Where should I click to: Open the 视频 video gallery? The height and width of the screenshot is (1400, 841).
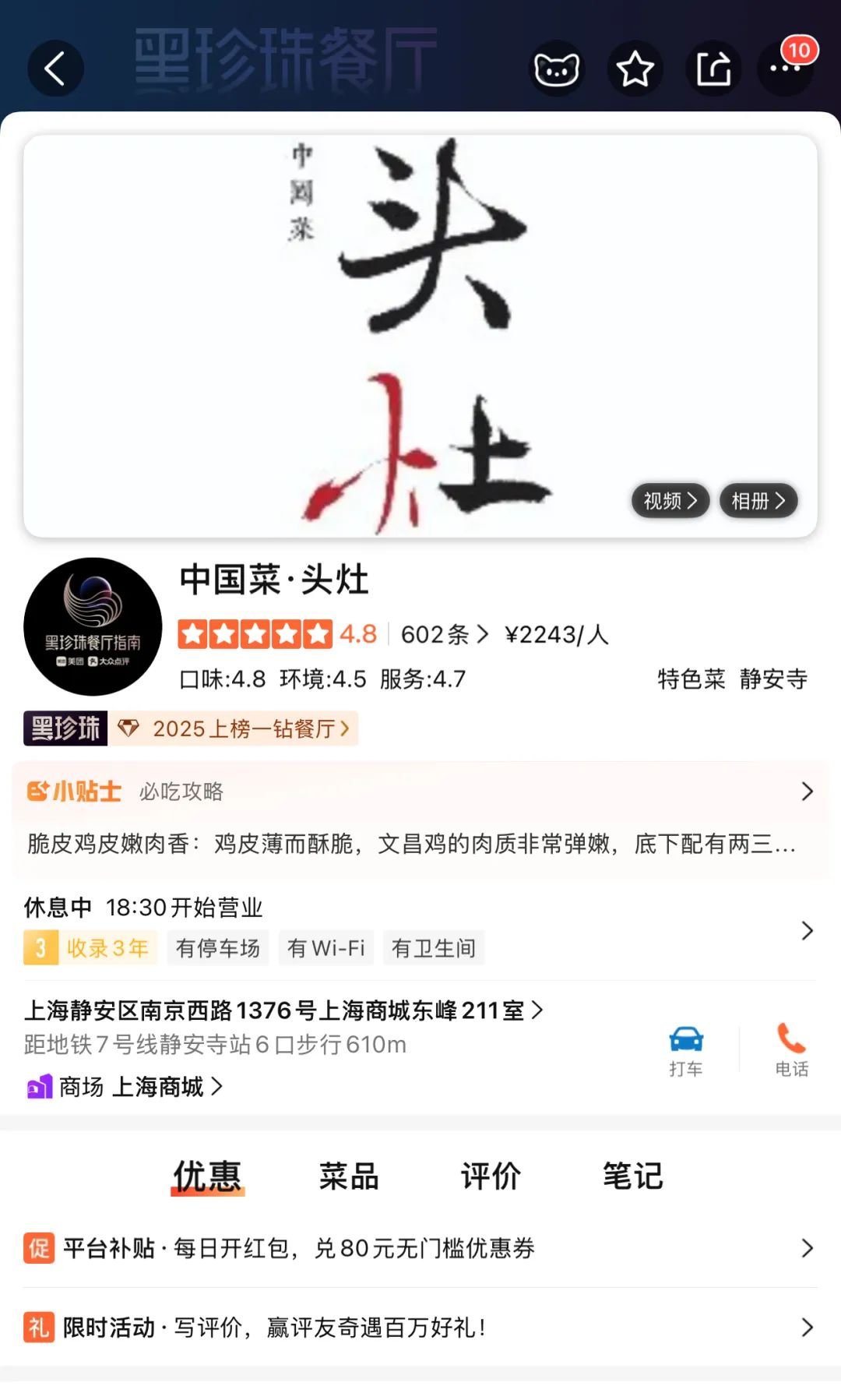coord(670,501)
